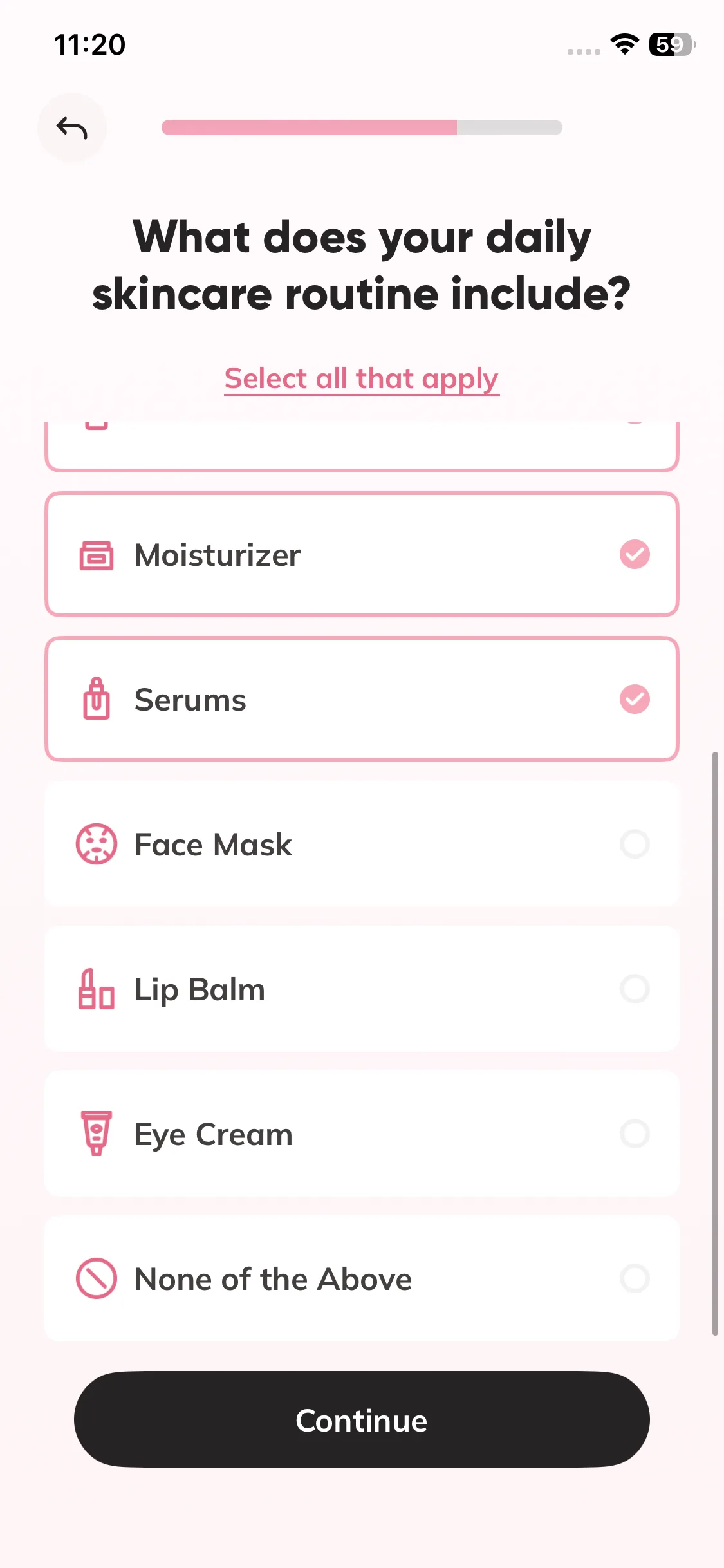Viewport: 724px width, 1568px height.
Task: Go back to the previous question
Action: (x=71, y=127)
